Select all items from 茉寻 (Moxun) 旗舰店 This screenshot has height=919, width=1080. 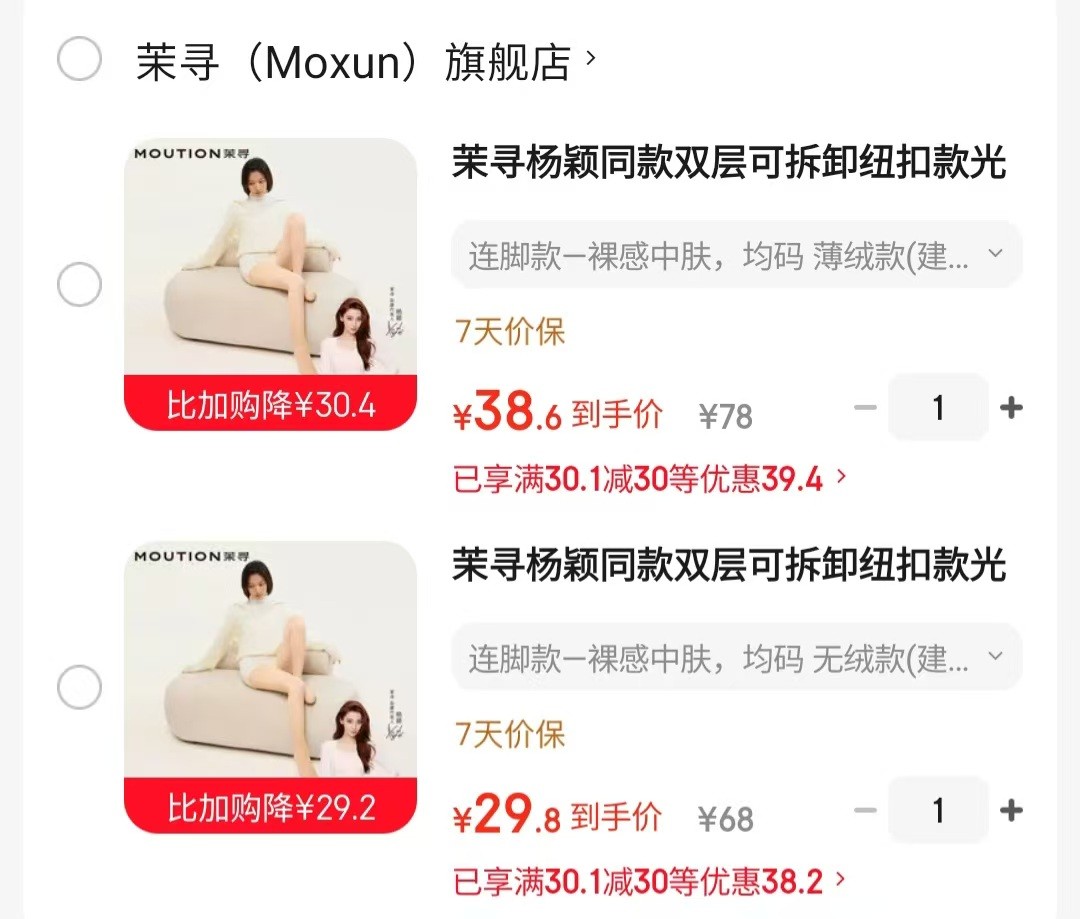point(79,59)
